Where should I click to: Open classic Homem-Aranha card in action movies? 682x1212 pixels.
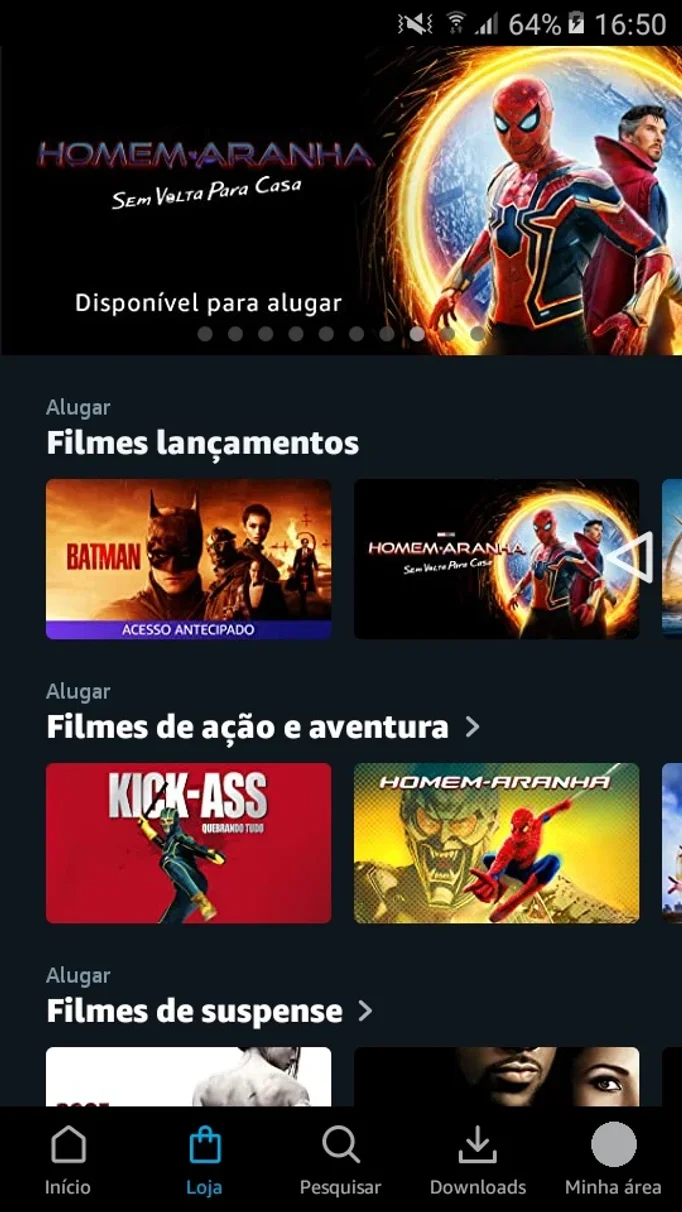coord(496,843)
